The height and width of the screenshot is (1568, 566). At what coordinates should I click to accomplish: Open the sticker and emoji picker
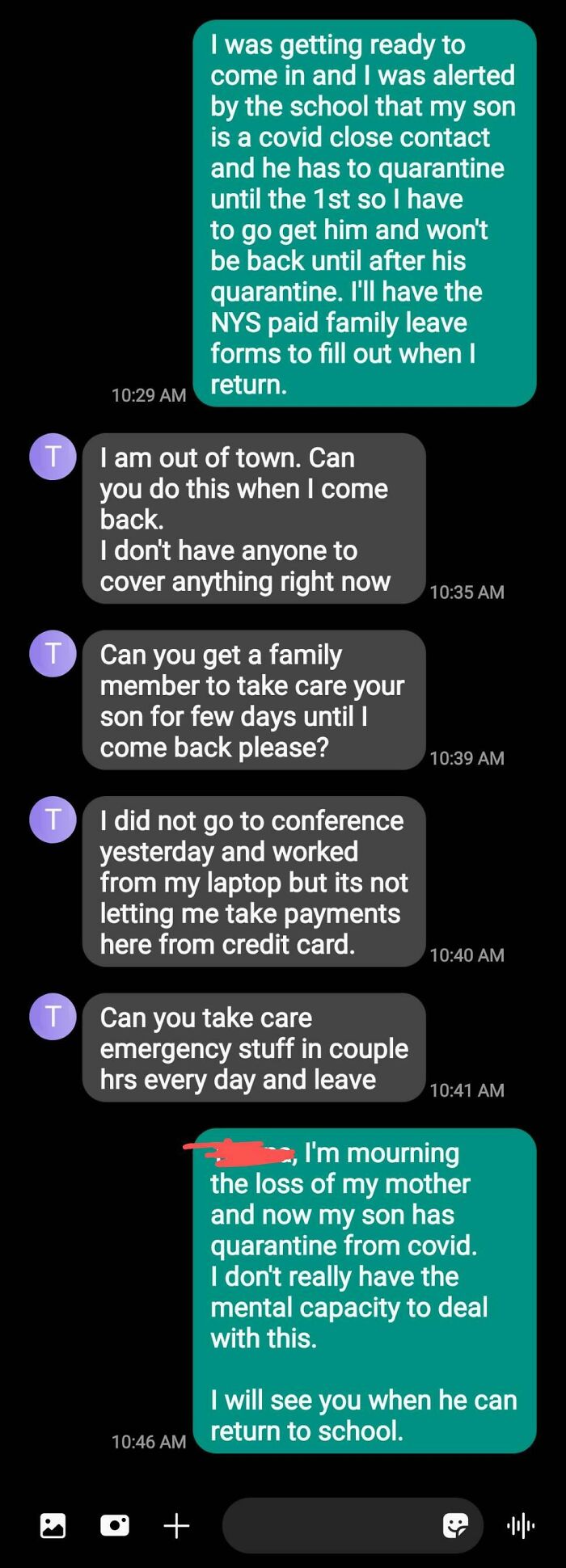(455, 1525)
